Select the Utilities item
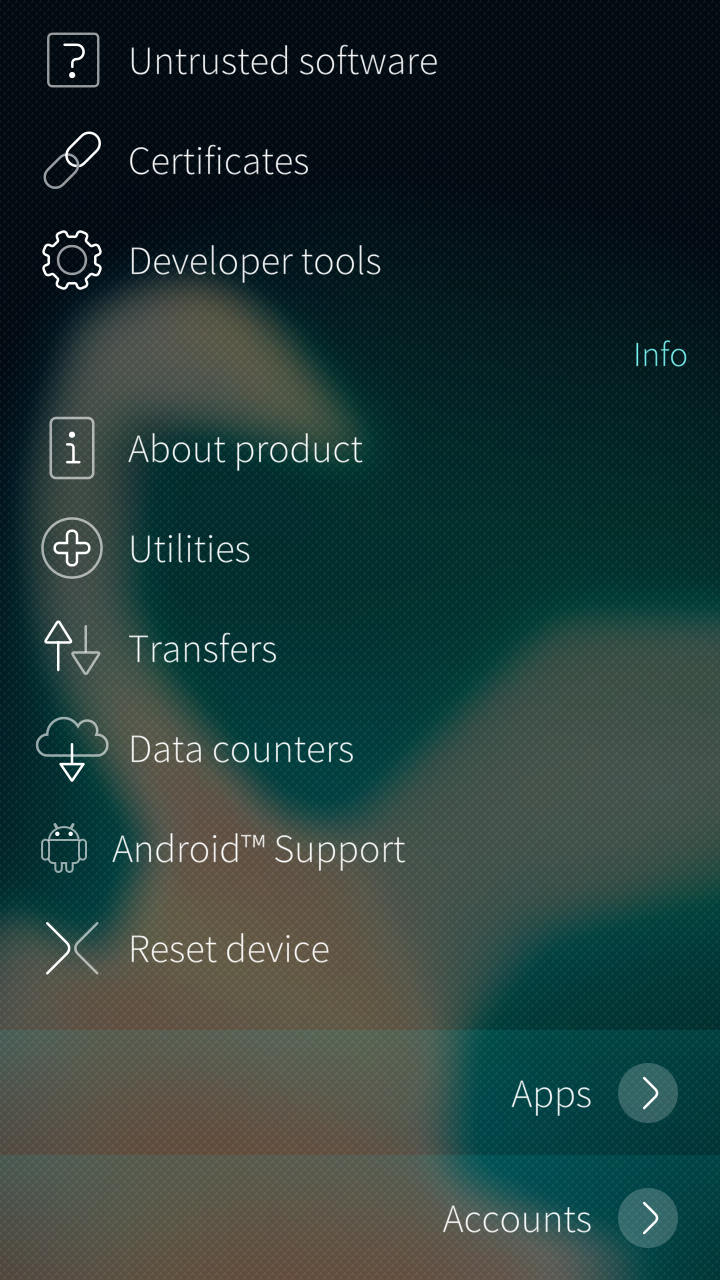Viewport: 720px width, 1280px height. click(360, 549)
